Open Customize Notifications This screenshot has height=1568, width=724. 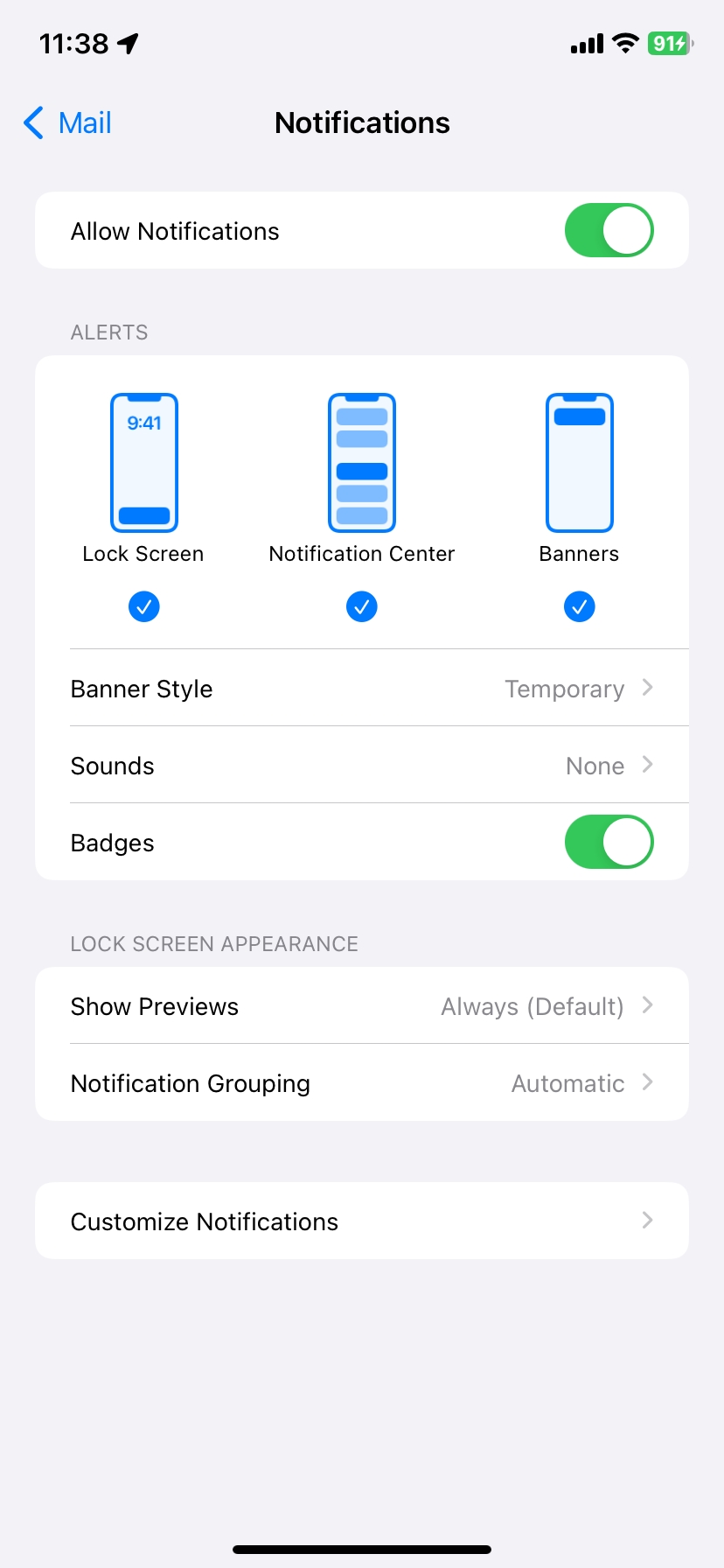362,1221
